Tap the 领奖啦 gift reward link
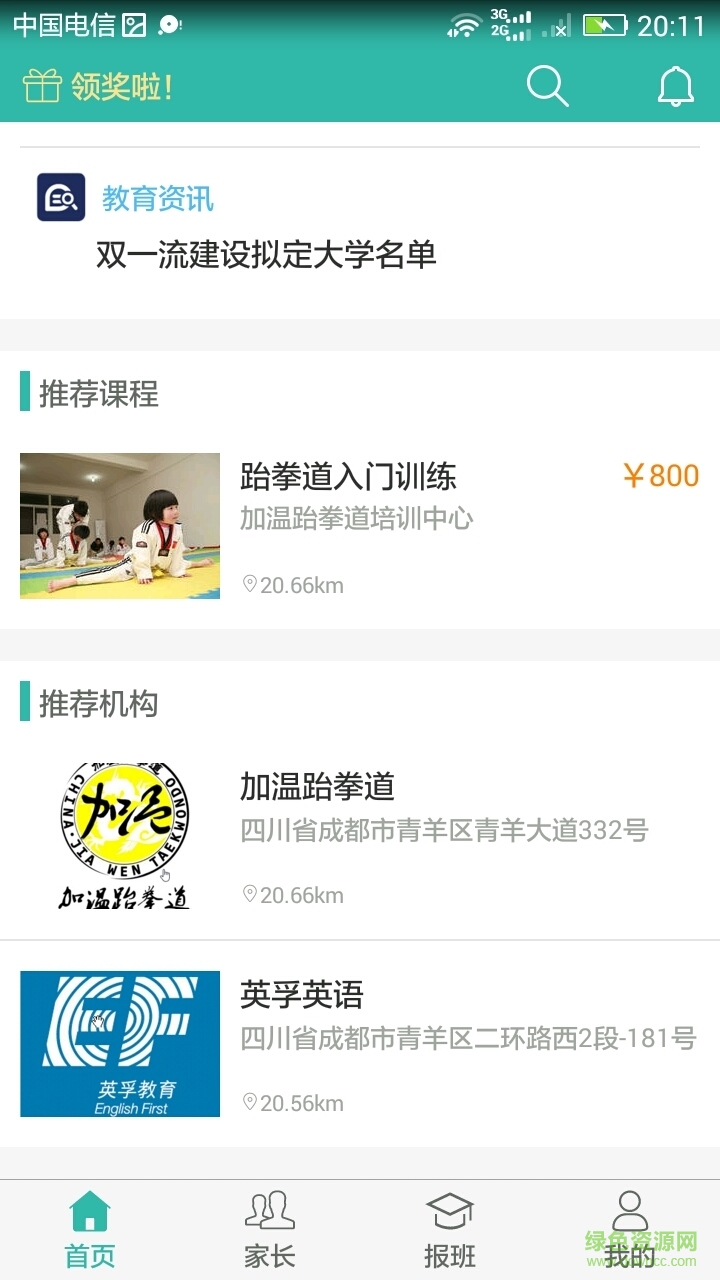720x1280 pixels. 98,87
